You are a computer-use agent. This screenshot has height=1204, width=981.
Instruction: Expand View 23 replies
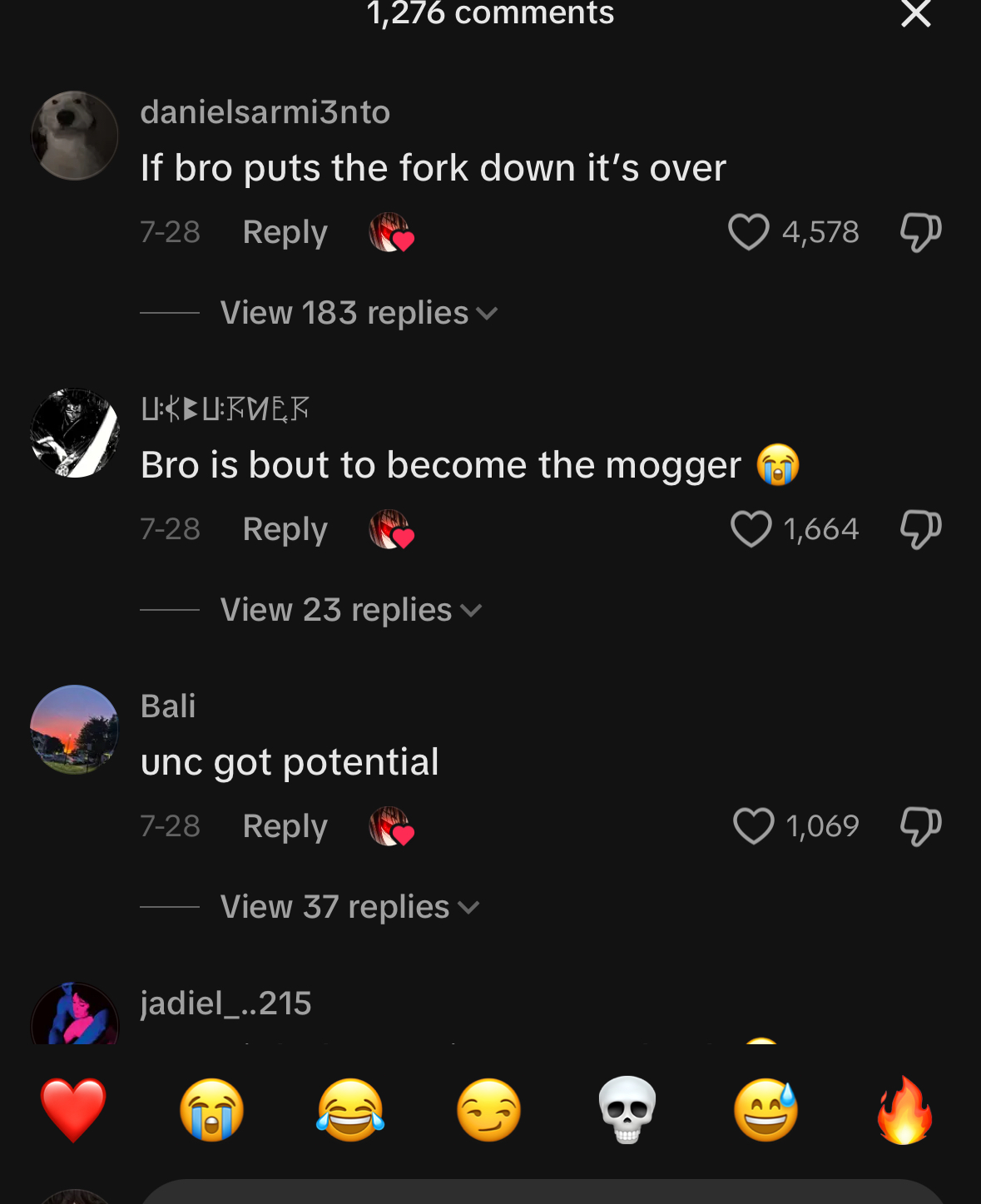click(349, 610)
